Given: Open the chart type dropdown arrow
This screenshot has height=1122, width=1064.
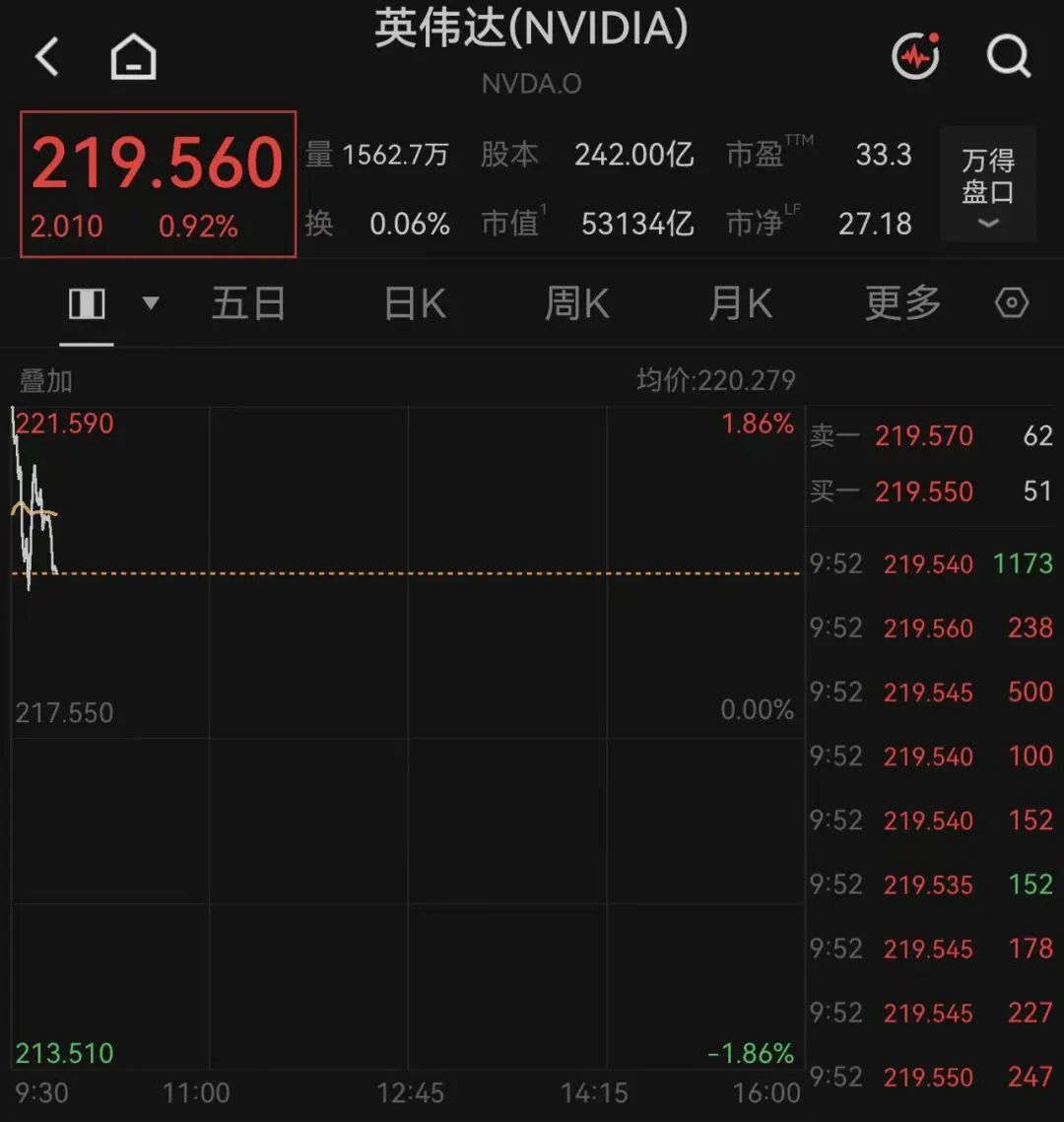Looking at the screenshot, I should pyautogui.click(x=151, y=302).
